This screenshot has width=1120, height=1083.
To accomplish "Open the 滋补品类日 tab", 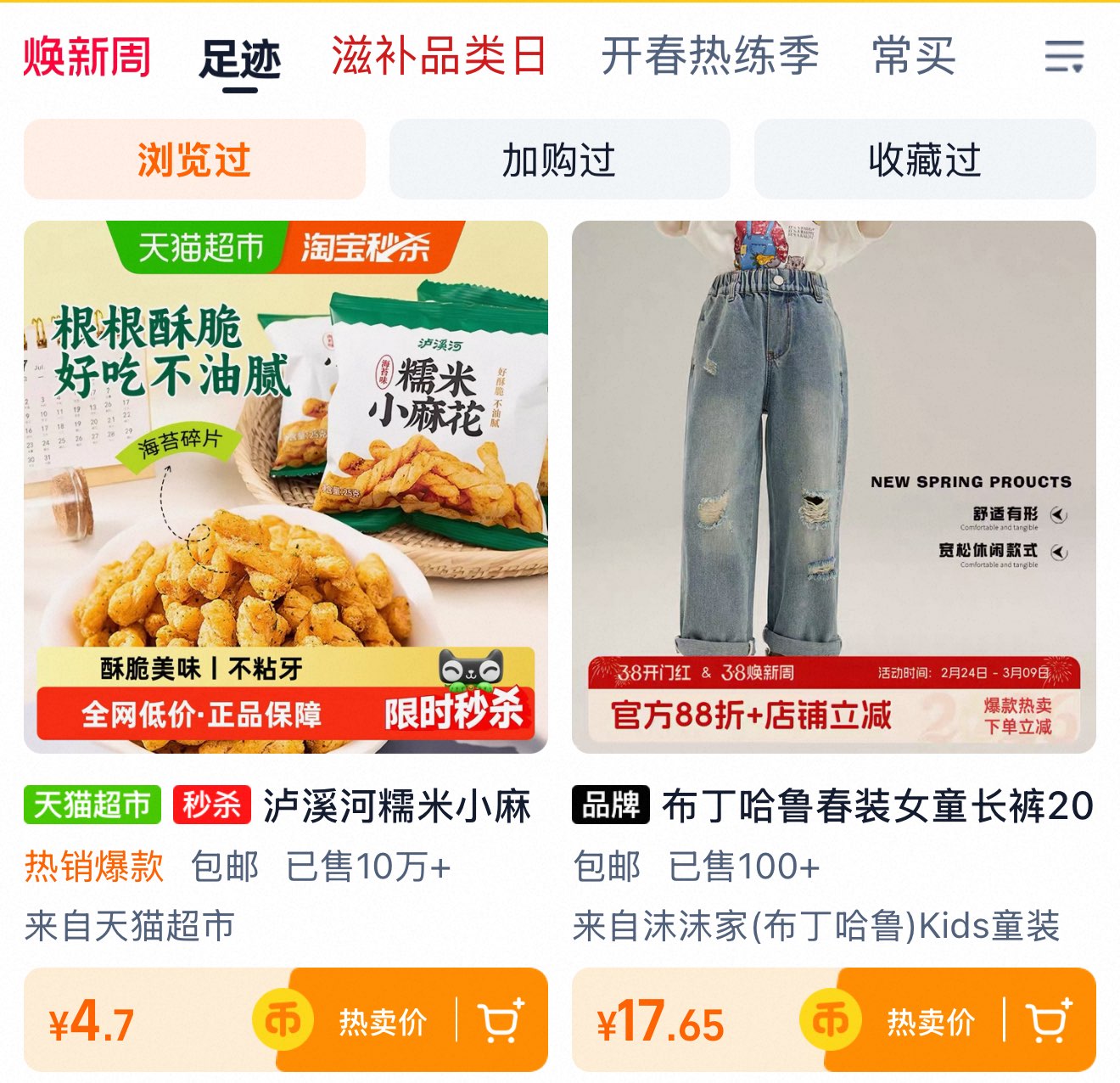I will 439,57.
